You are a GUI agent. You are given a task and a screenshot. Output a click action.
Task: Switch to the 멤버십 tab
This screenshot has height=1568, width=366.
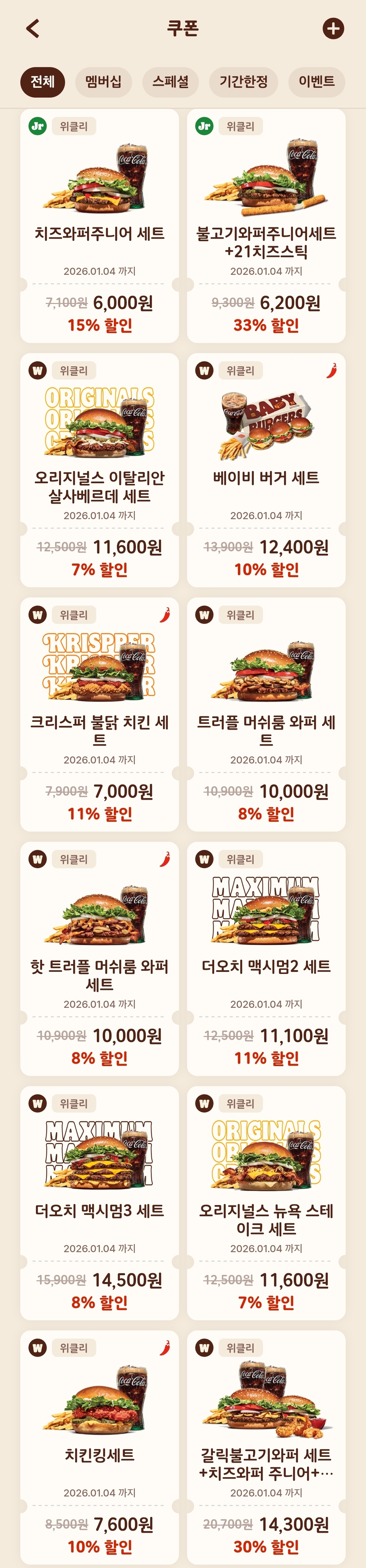(103, 82)
